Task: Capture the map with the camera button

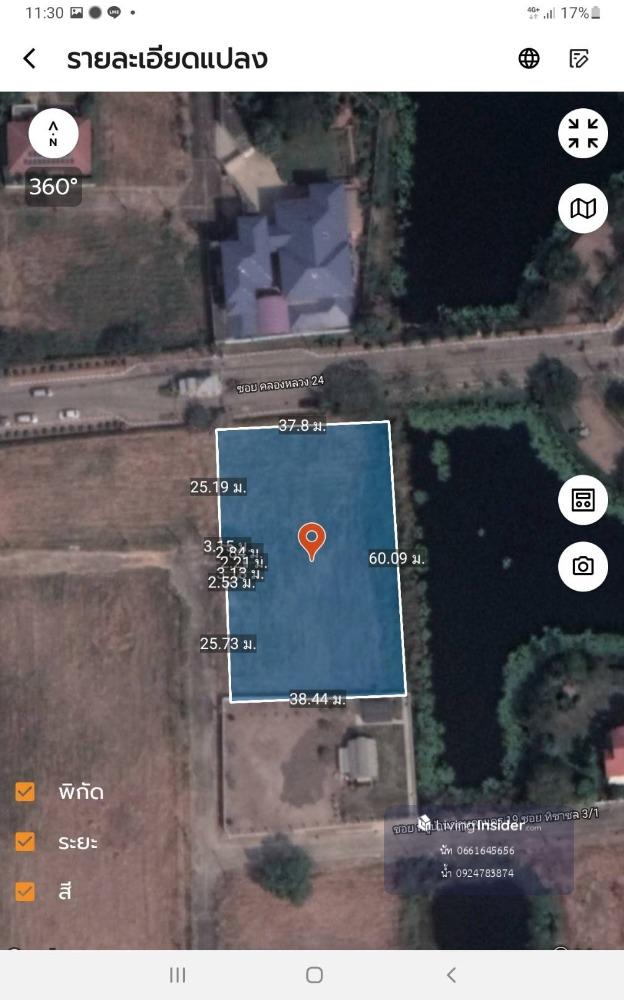Action: point(582,566)
